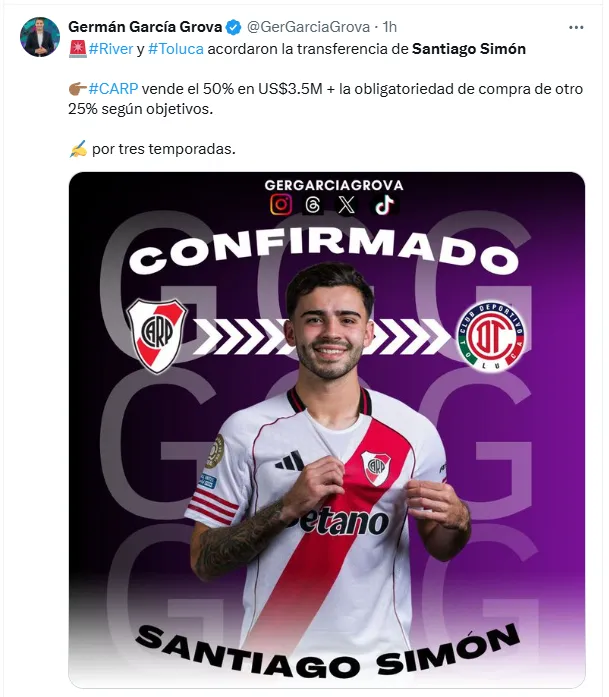Open the #River hashtag
The width and height of the screenshot is (609, 697).
(x=110, y=48)
